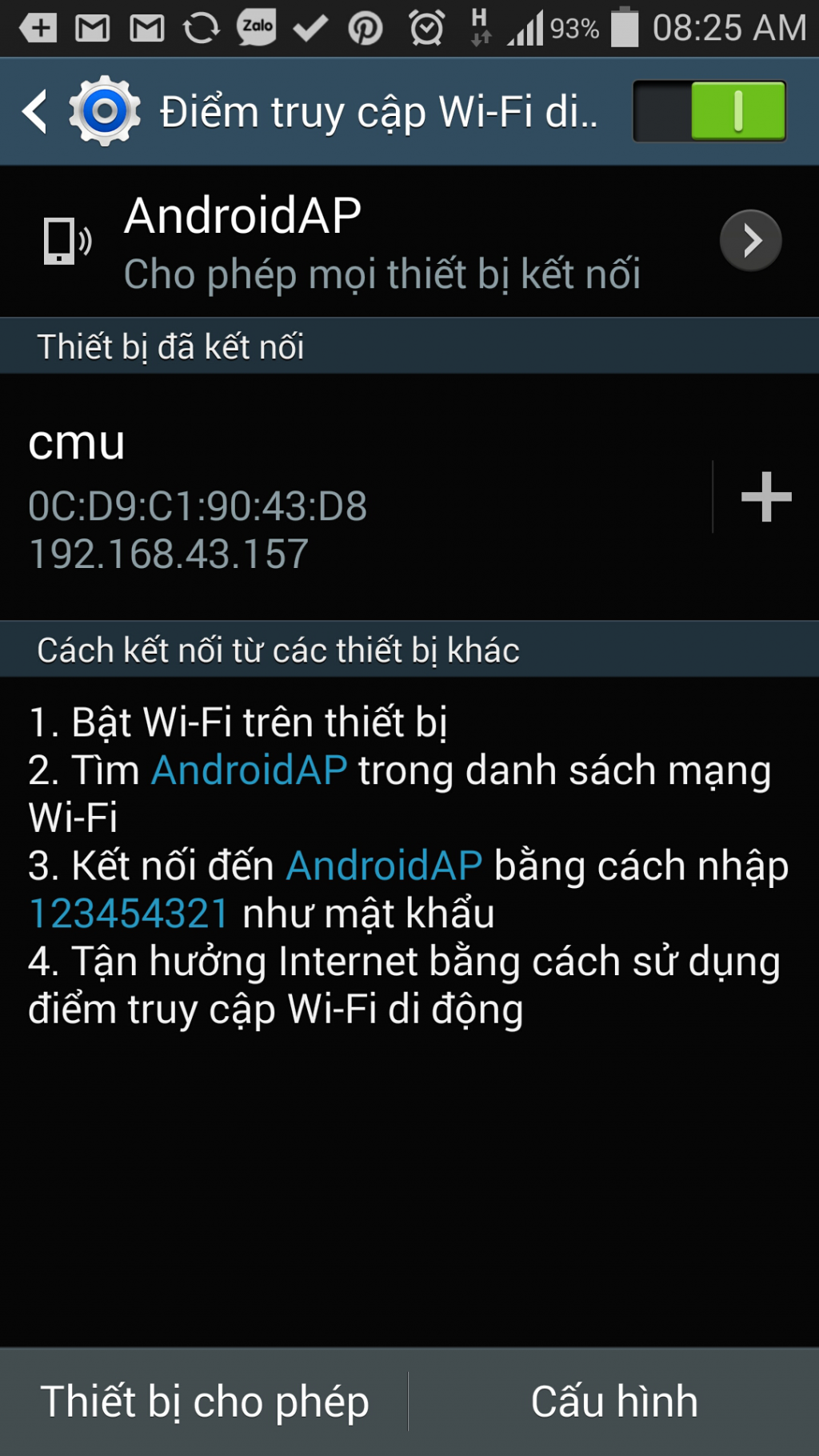The height and width of the screenshot is (1456, 819).
Task: Turn off the mobile Wi-Fi hotspot switch
Action: click(x=709, y=111)
